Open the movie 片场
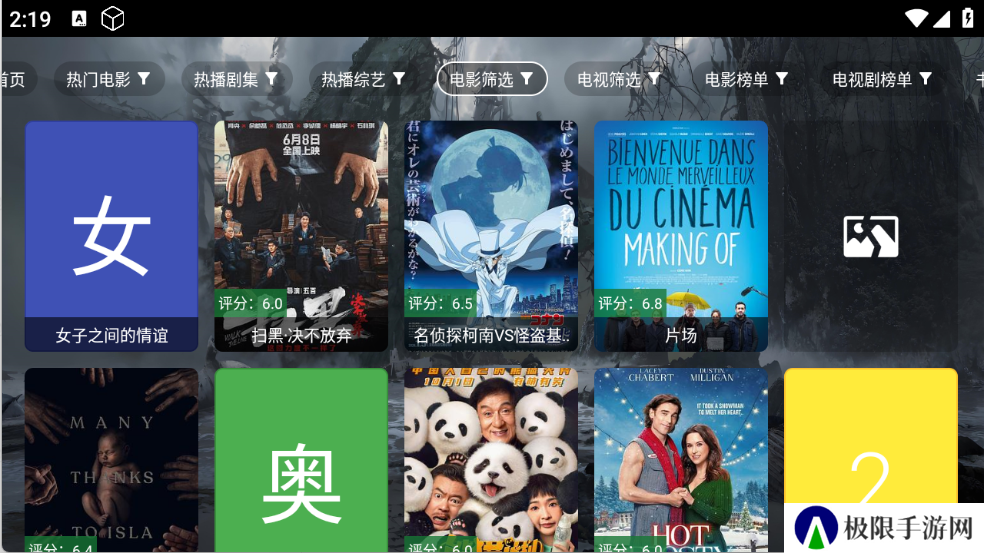The height and width of the screenshot is (553, 984). pyautogui.click(x=681, y=236)
